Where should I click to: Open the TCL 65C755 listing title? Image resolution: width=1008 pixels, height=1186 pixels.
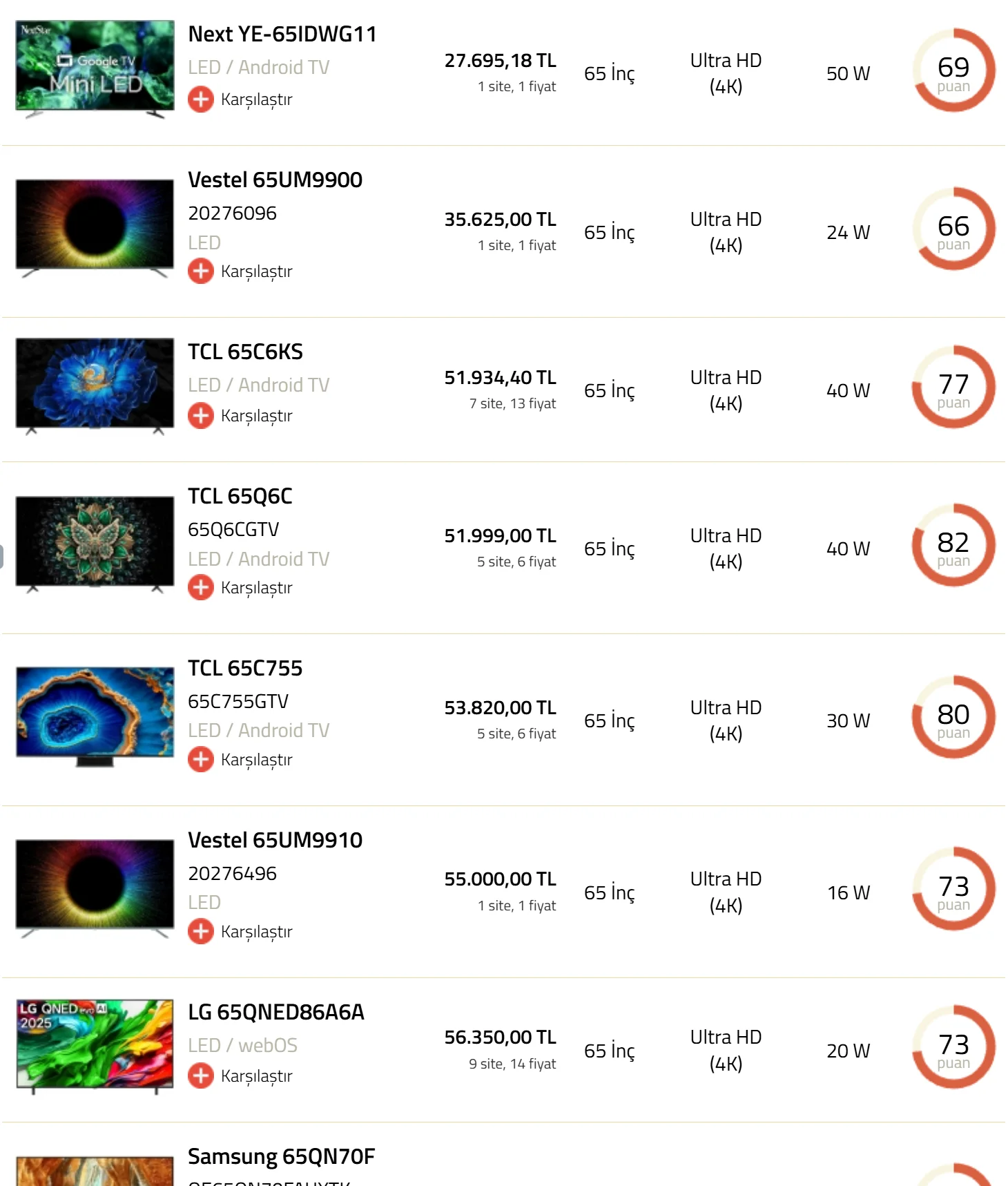tap(245, 669)
